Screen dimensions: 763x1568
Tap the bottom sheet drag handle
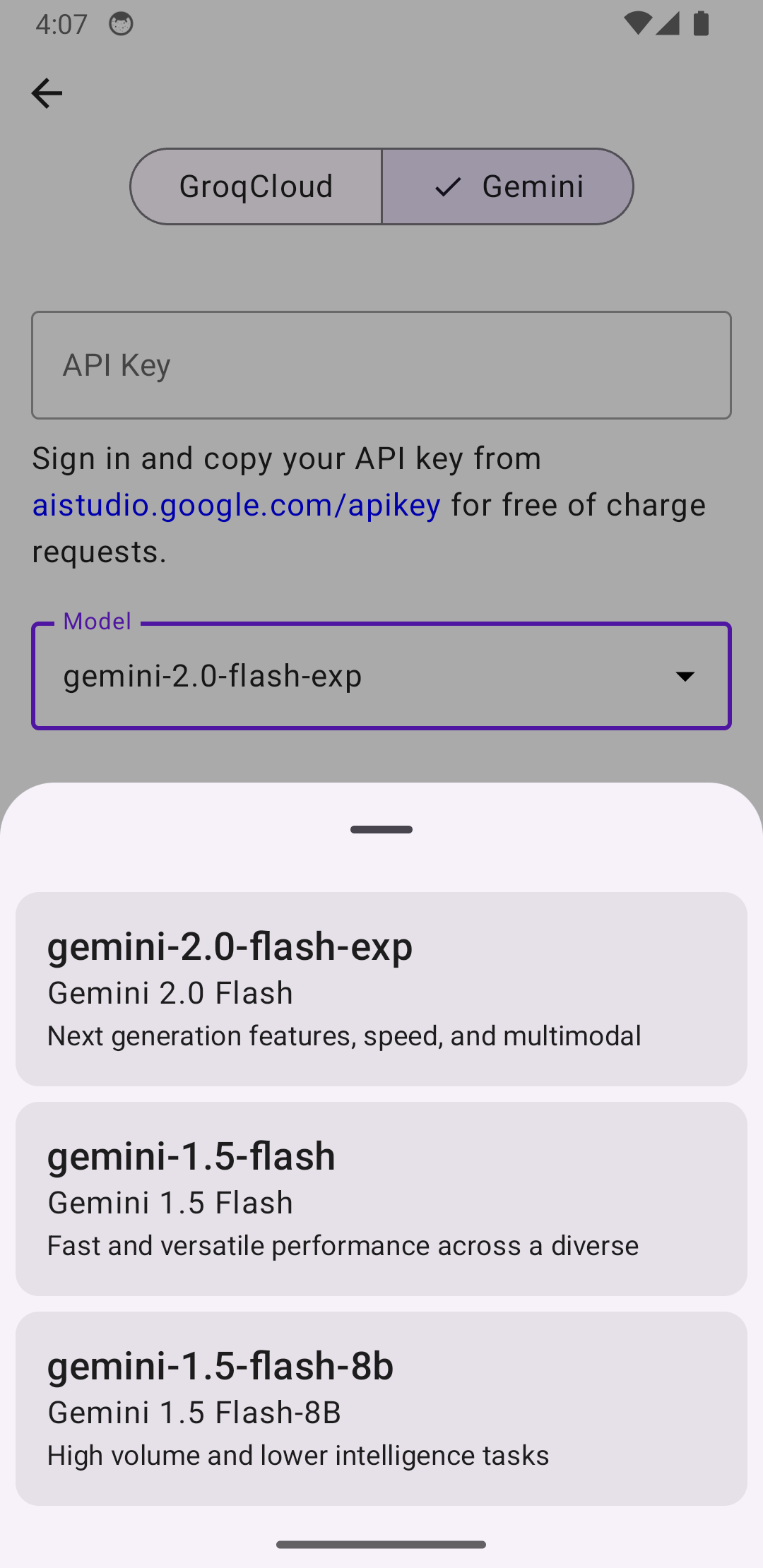pos(381,830)
